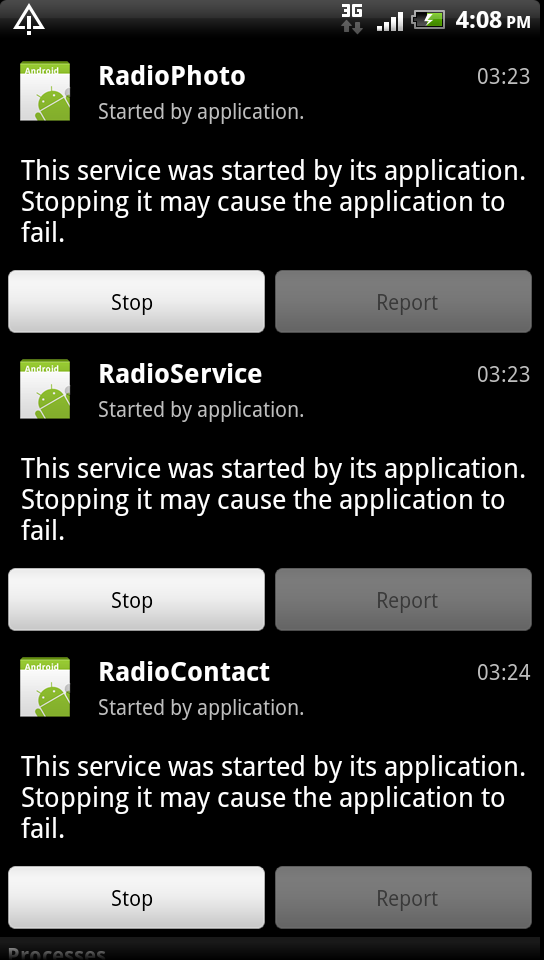Viewport: 544px width, 960px height.
Task: Stop the RadioPhoto service
Action: (x=136, y=301)
